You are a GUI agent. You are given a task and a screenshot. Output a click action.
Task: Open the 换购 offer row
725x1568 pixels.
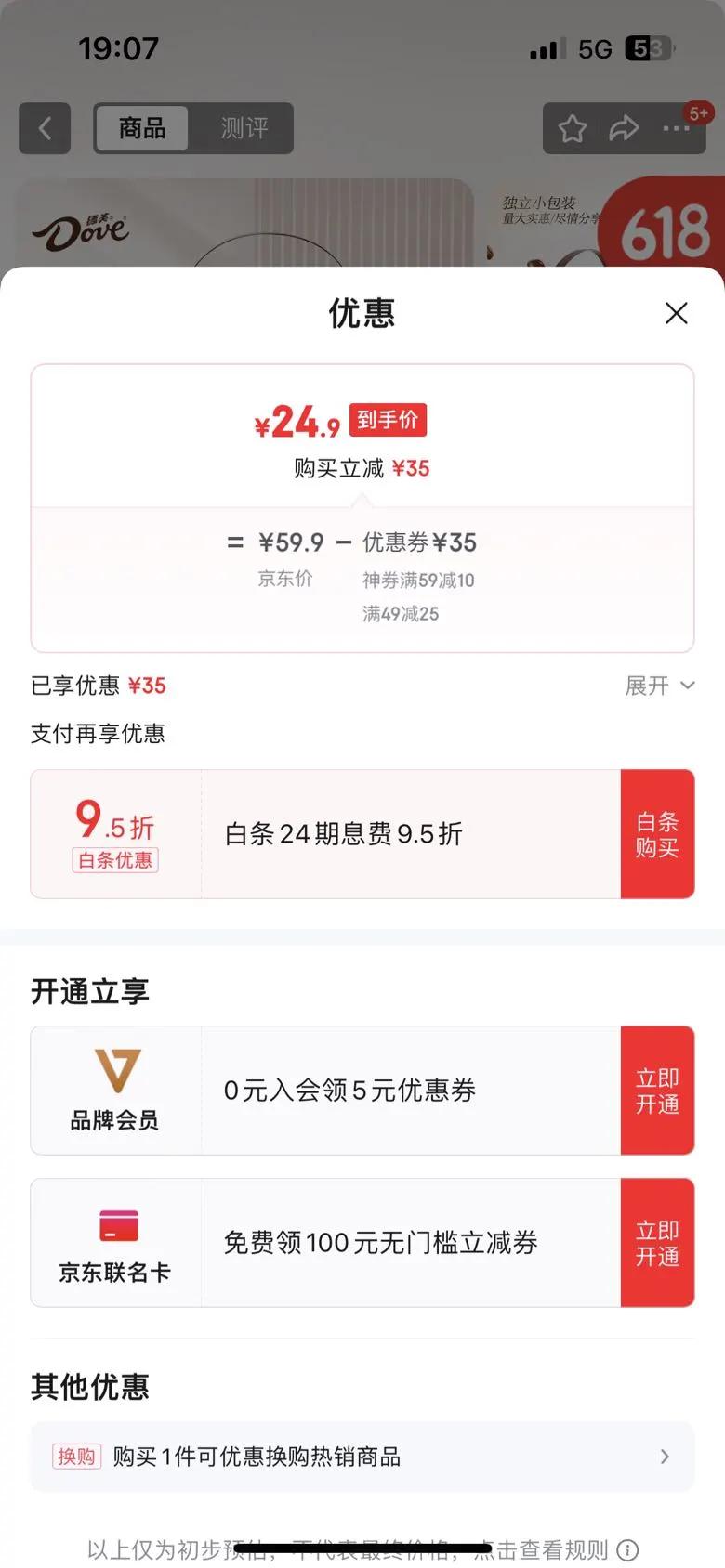pyautogui.click(x=362, y=1457)
